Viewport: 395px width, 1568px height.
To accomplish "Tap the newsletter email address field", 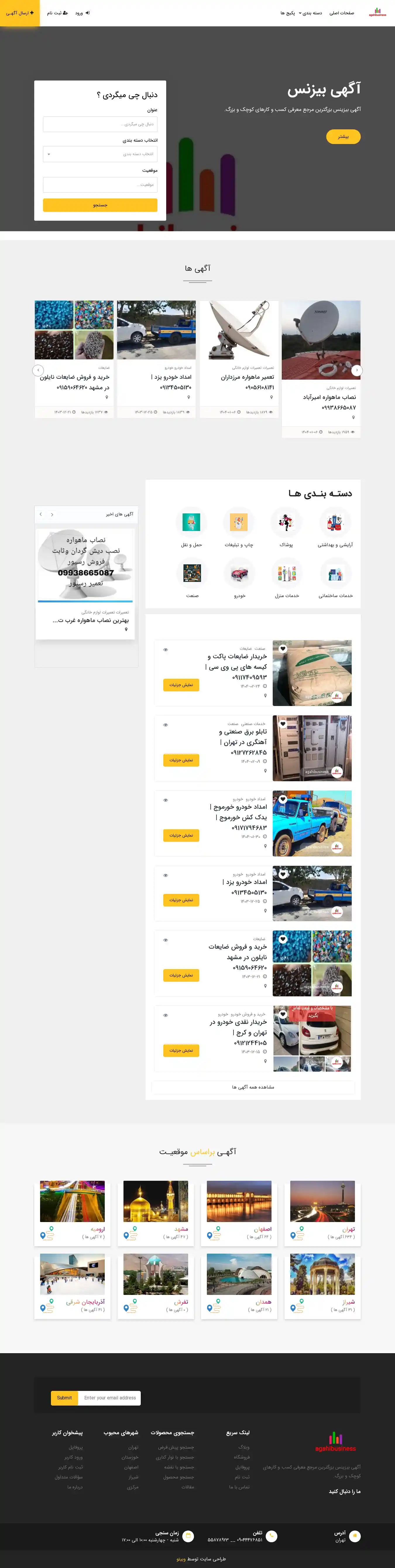I will coord(109,1398).
